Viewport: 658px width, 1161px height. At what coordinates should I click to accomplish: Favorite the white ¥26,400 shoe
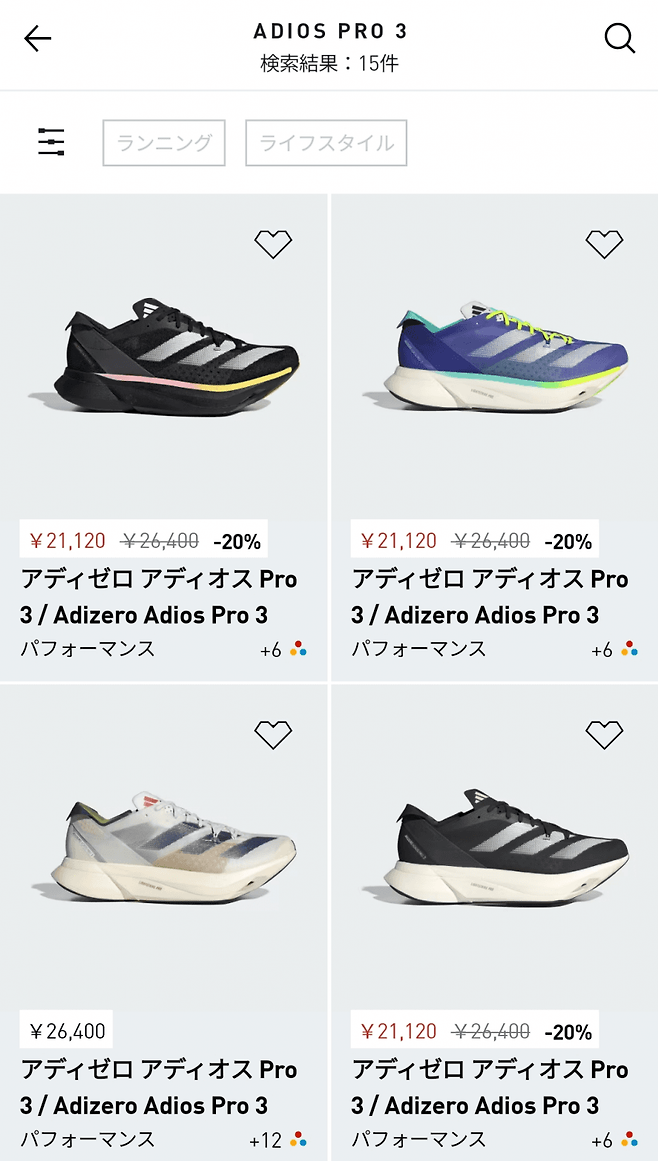click(273, 735)
